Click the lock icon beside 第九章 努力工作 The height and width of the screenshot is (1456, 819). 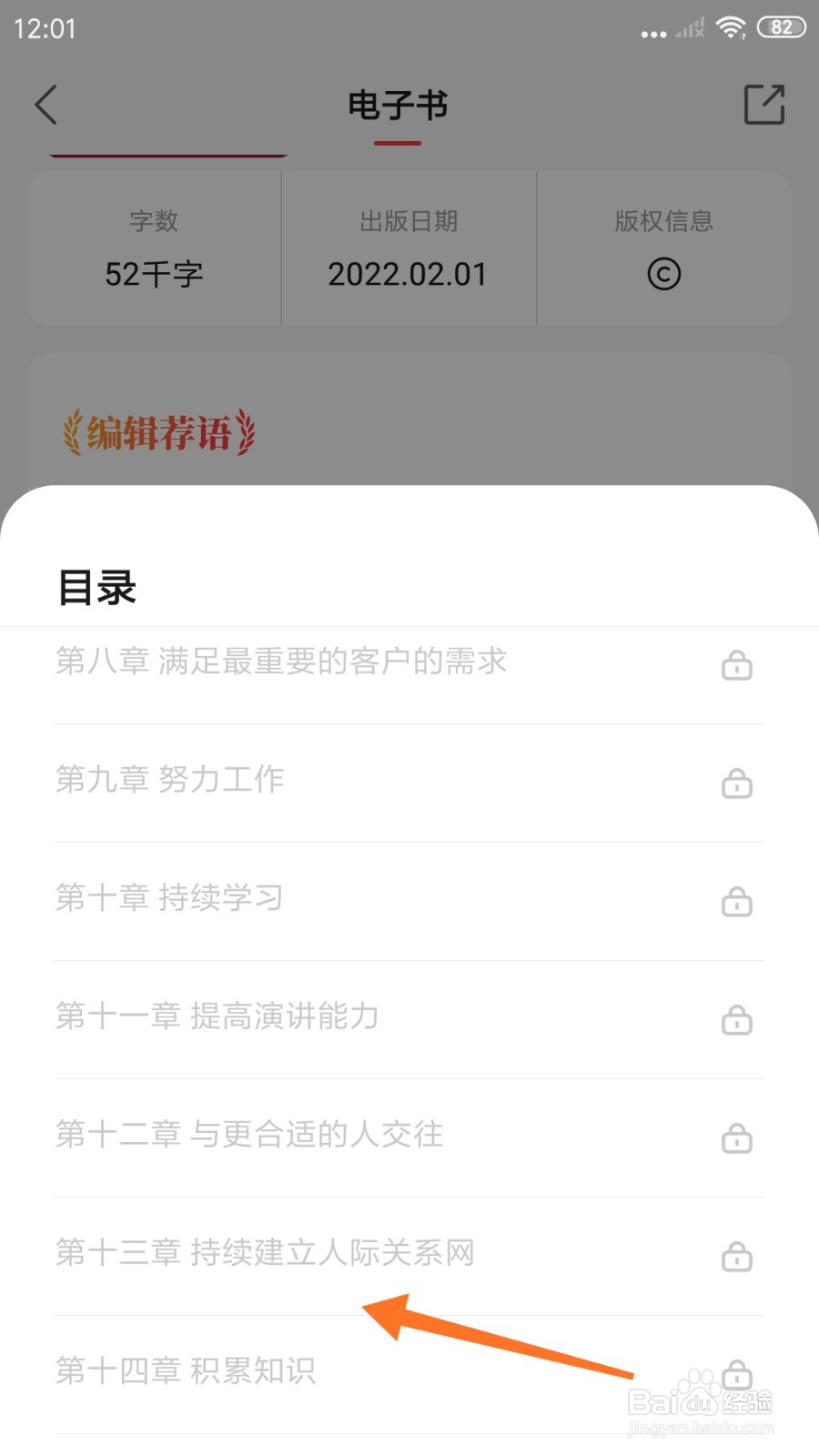coord(735,784)
